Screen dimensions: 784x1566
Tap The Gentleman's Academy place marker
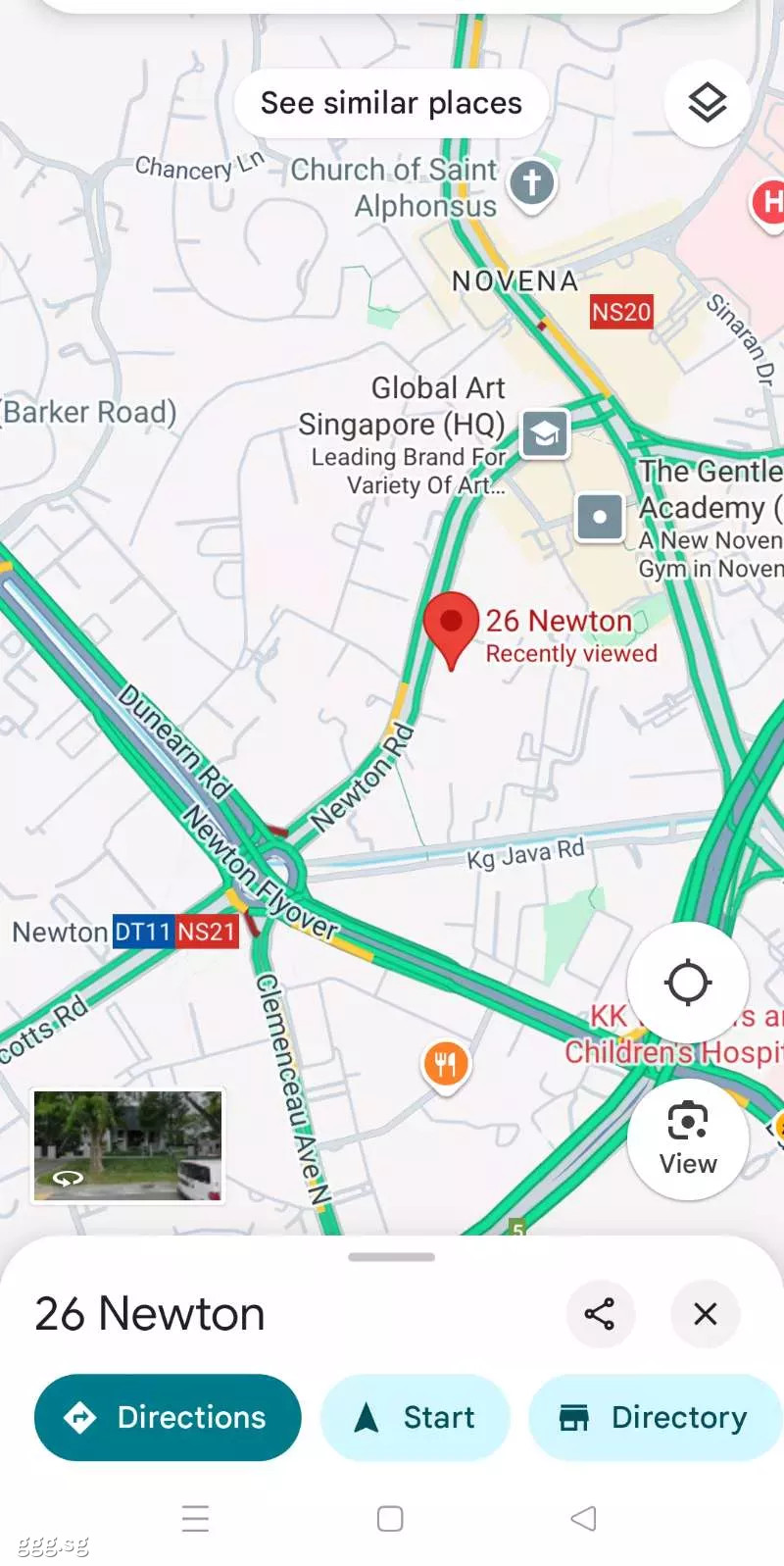600,517
